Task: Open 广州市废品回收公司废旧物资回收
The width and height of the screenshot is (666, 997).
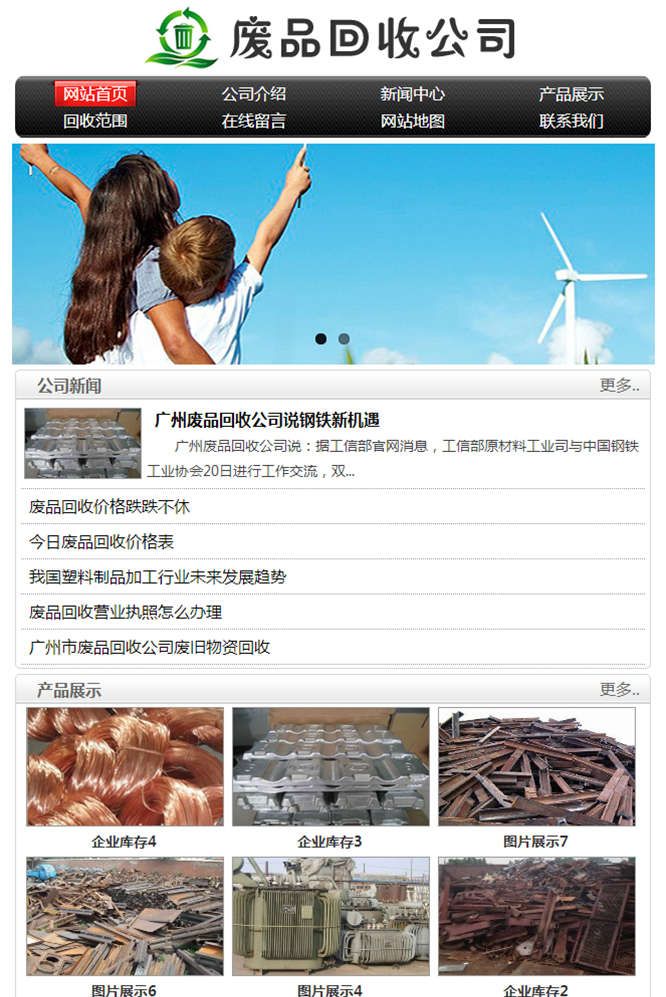Action: [x=149, y=647]
